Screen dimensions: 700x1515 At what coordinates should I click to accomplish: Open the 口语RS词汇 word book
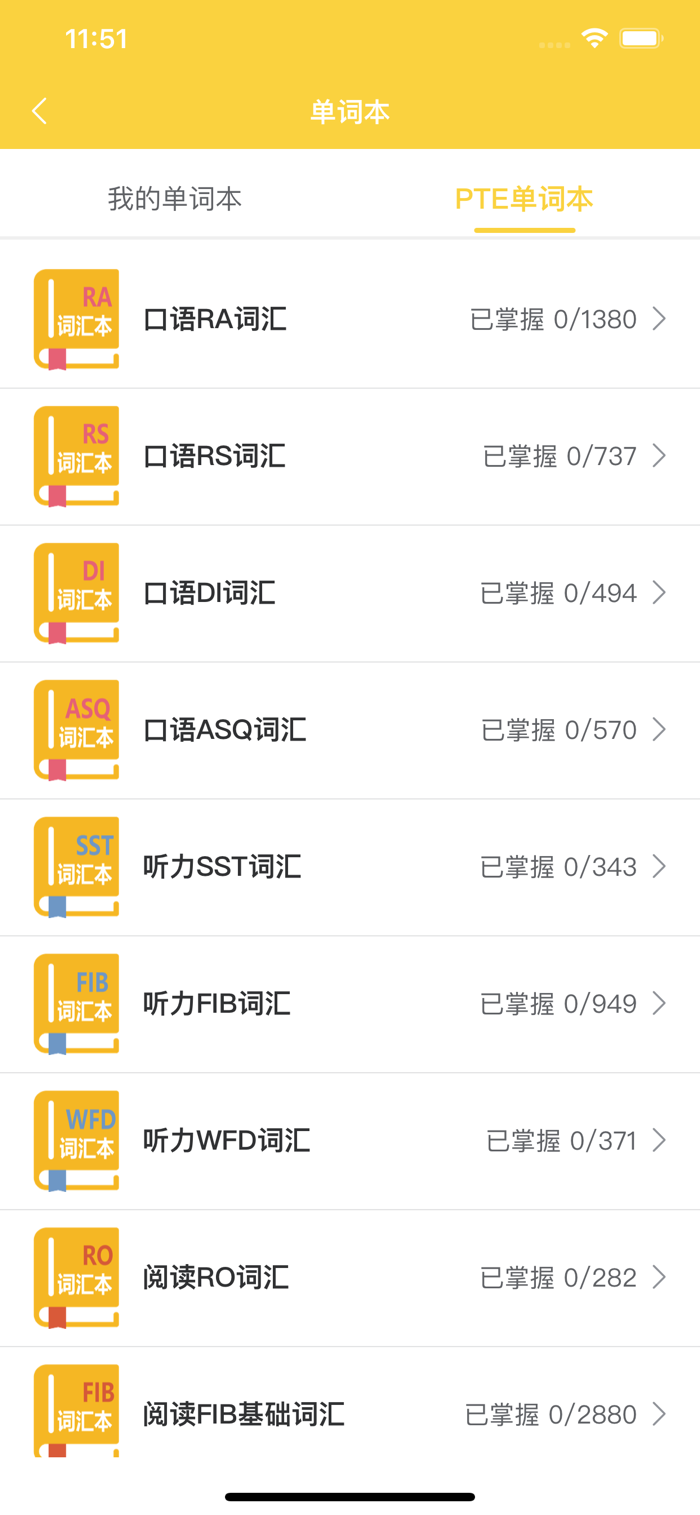pos(350,457)
